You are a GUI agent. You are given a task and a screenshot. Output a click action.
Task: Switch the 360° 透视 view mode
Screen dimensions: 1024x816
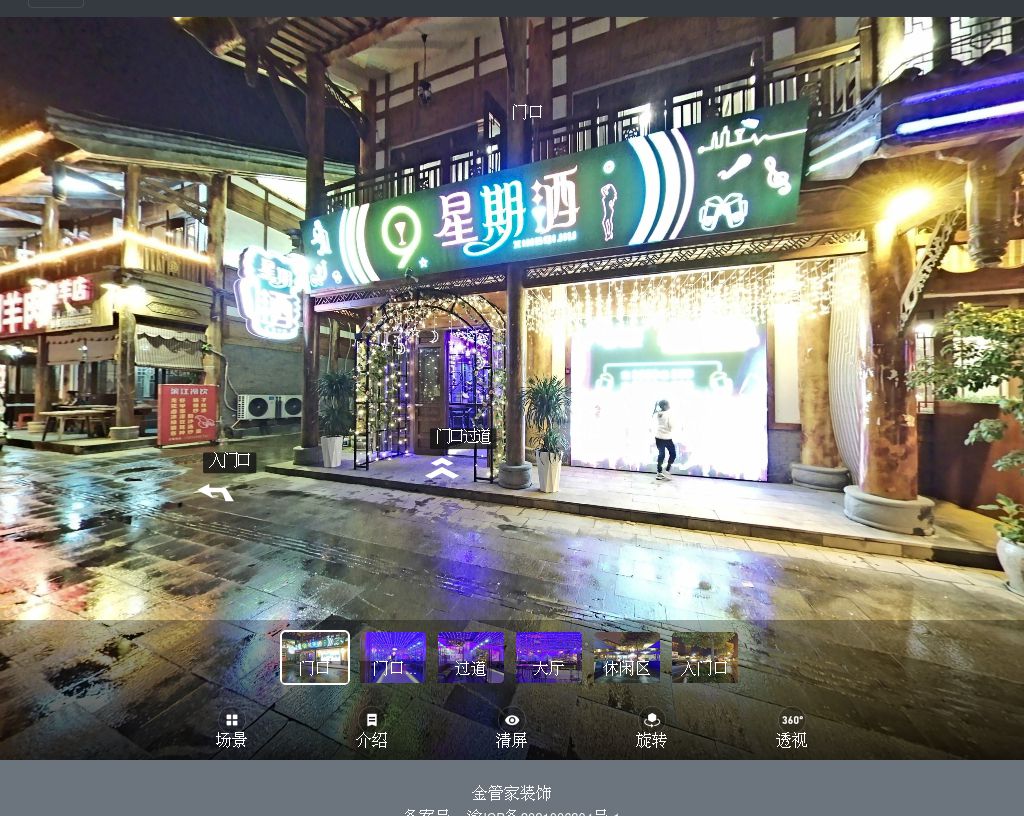[791, 729]
